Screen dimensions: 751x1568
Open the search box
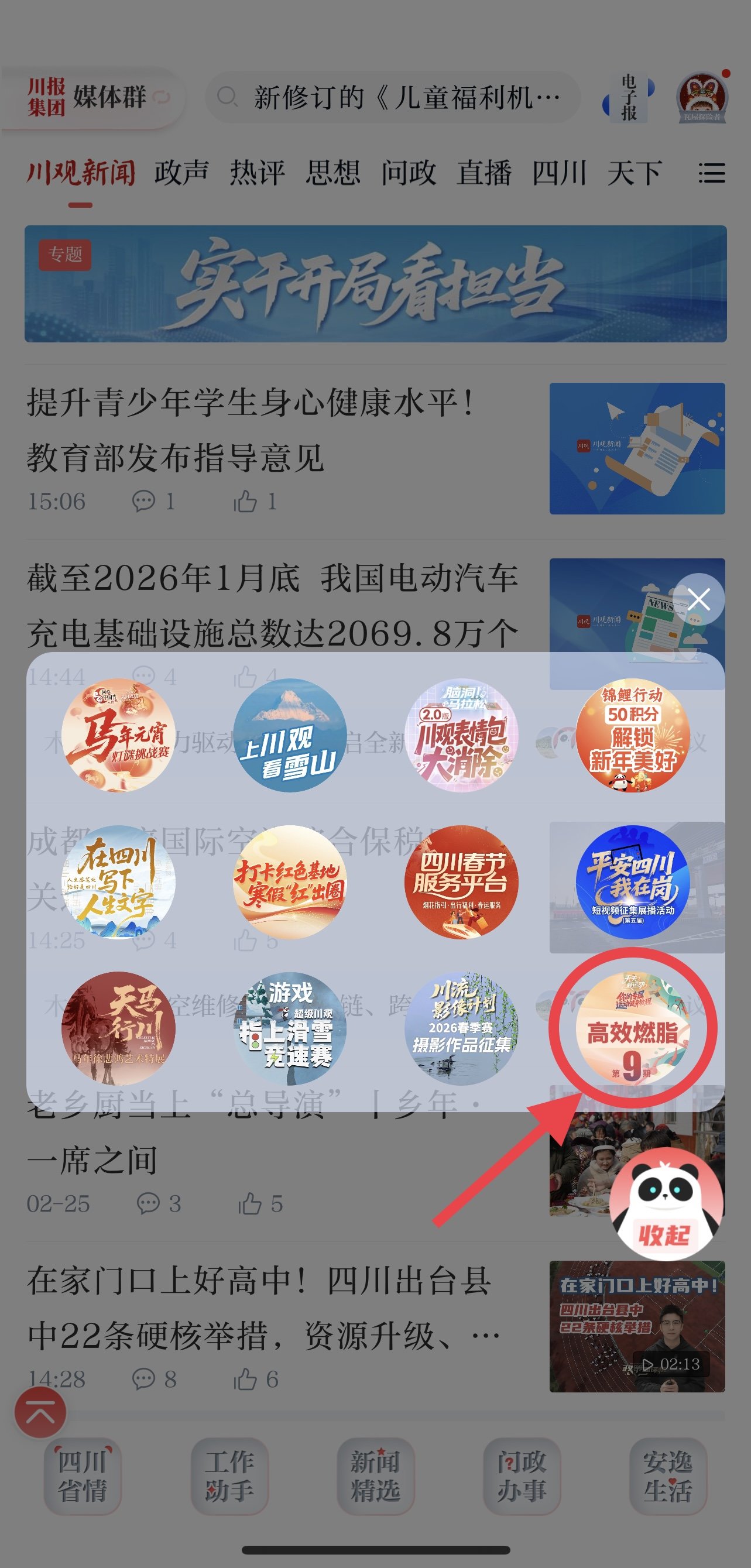(x=393, y=97)
